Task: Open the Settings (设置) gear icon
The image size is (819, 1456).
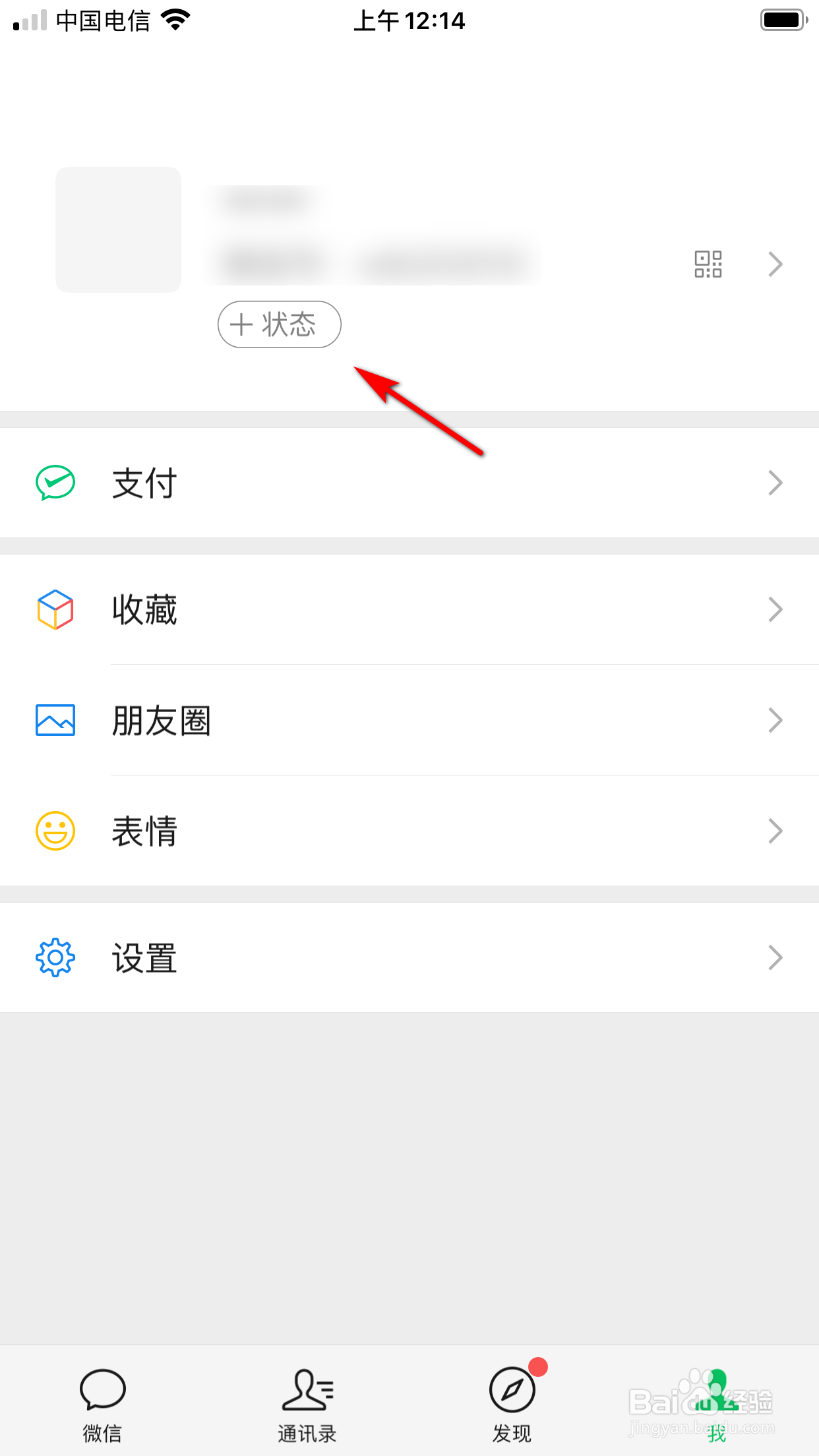Action: coord(55,957)
